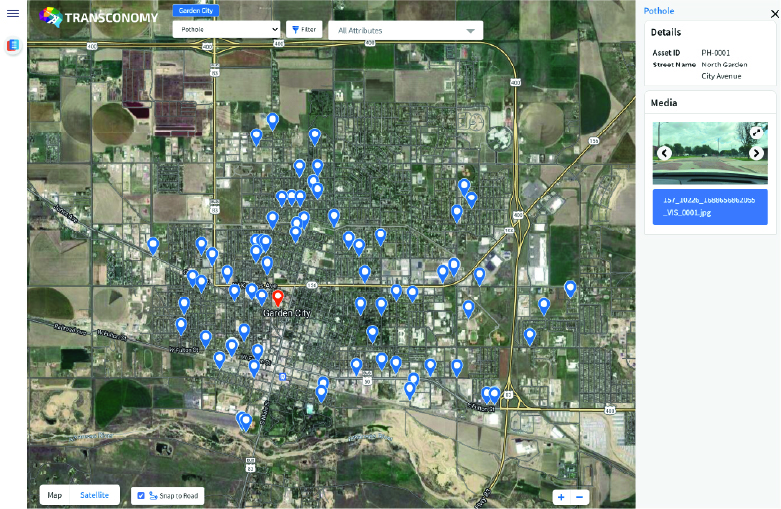The width and height of the screenshot is (781, 509).
Task: Zoom in with the plus button
Action: pyautogui.click(x=561, y=497)
